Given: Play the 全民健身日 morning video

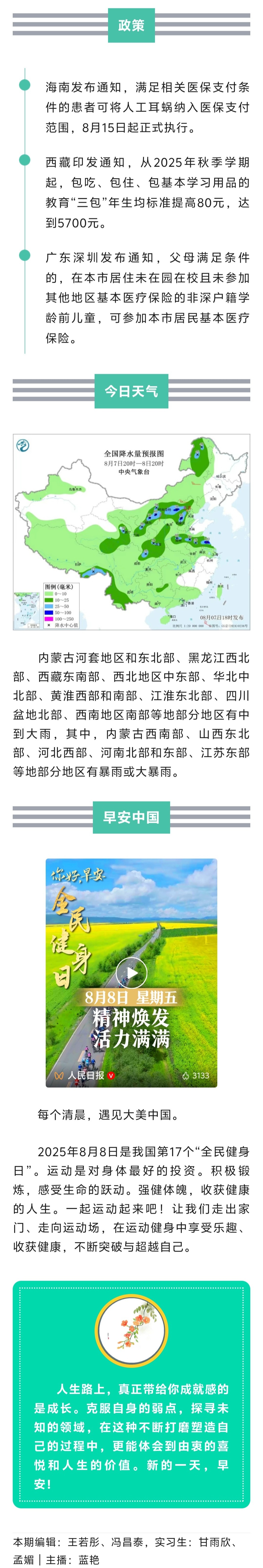Looking at the screenshot, I should tap(131, 972).
